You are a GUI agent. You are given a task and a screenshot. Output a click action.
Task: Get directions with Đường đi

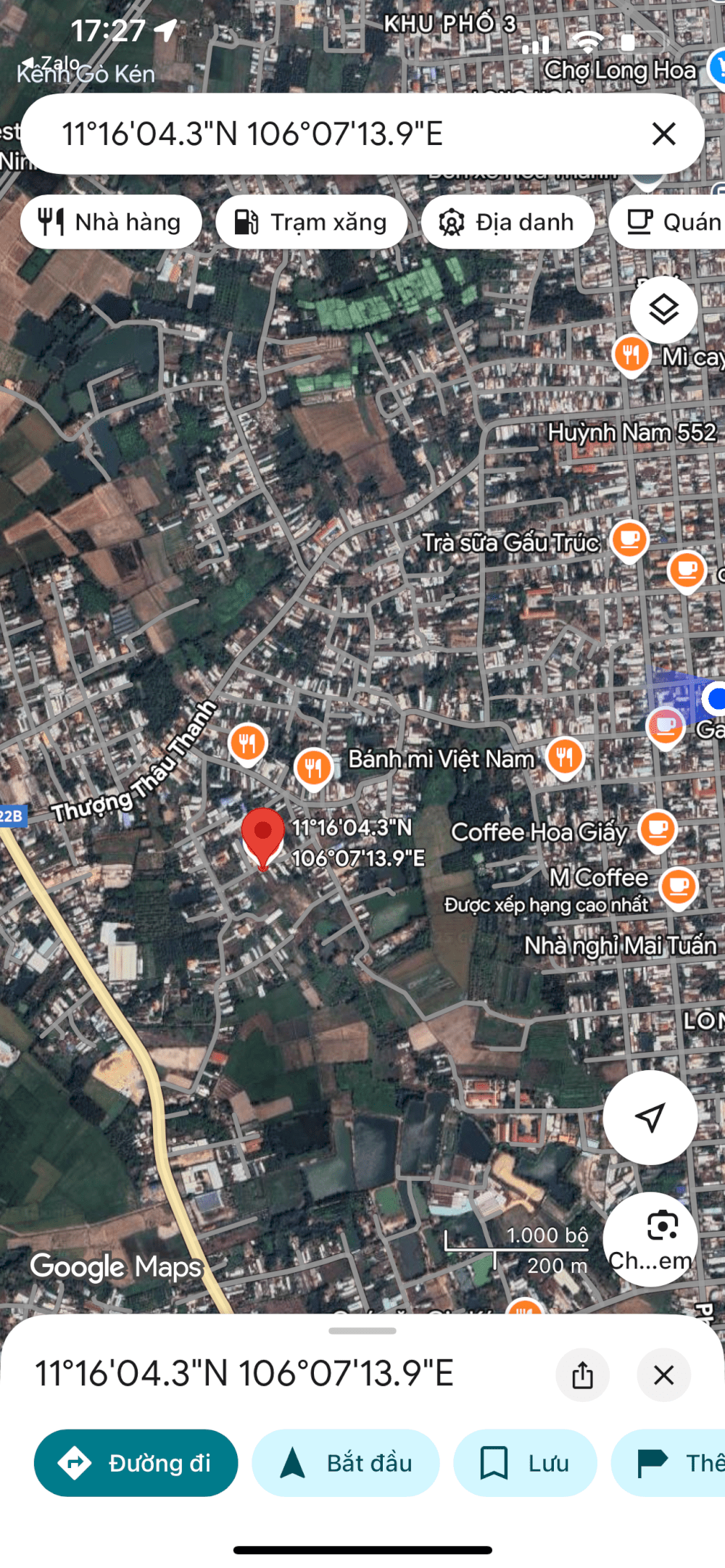click(x=136, y=1463)
